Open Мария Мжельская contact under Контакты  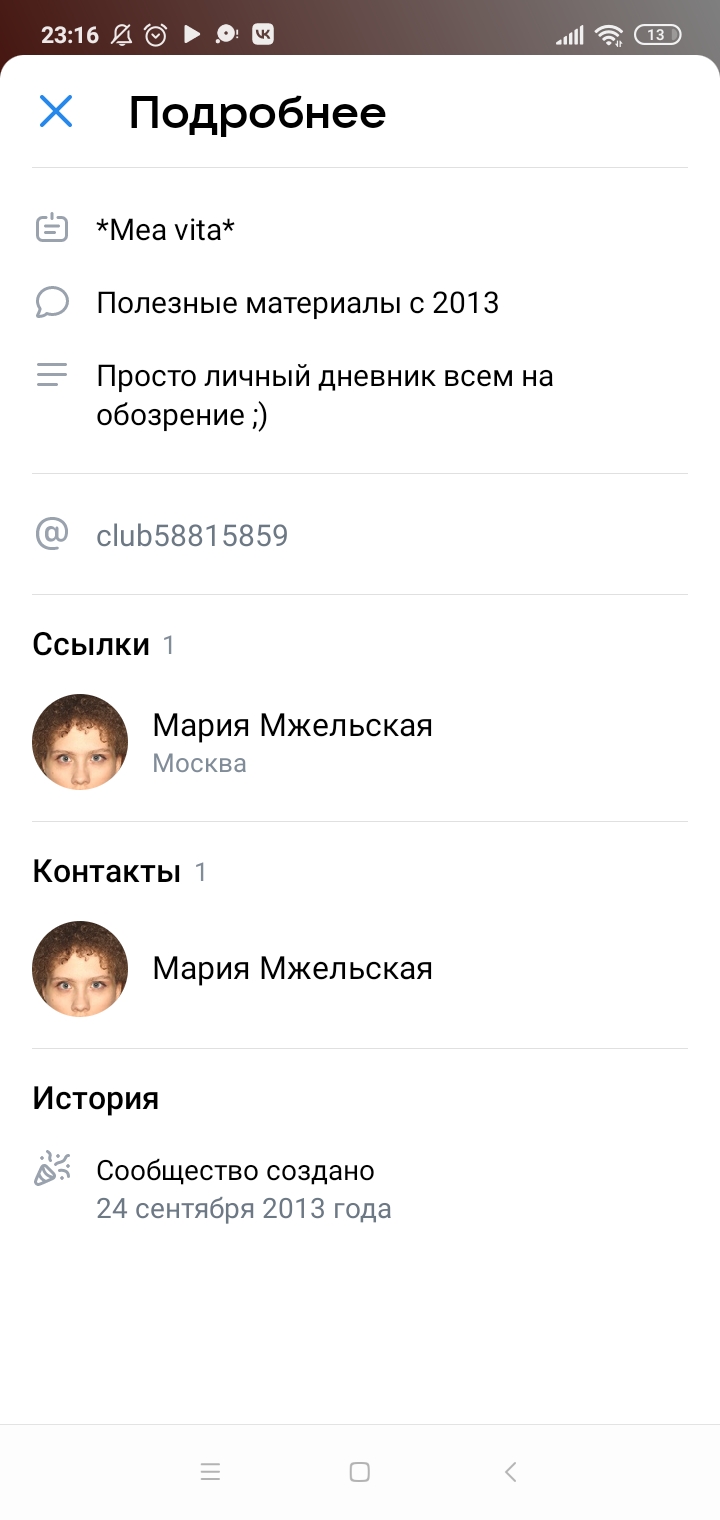click(x=292, y=968)
